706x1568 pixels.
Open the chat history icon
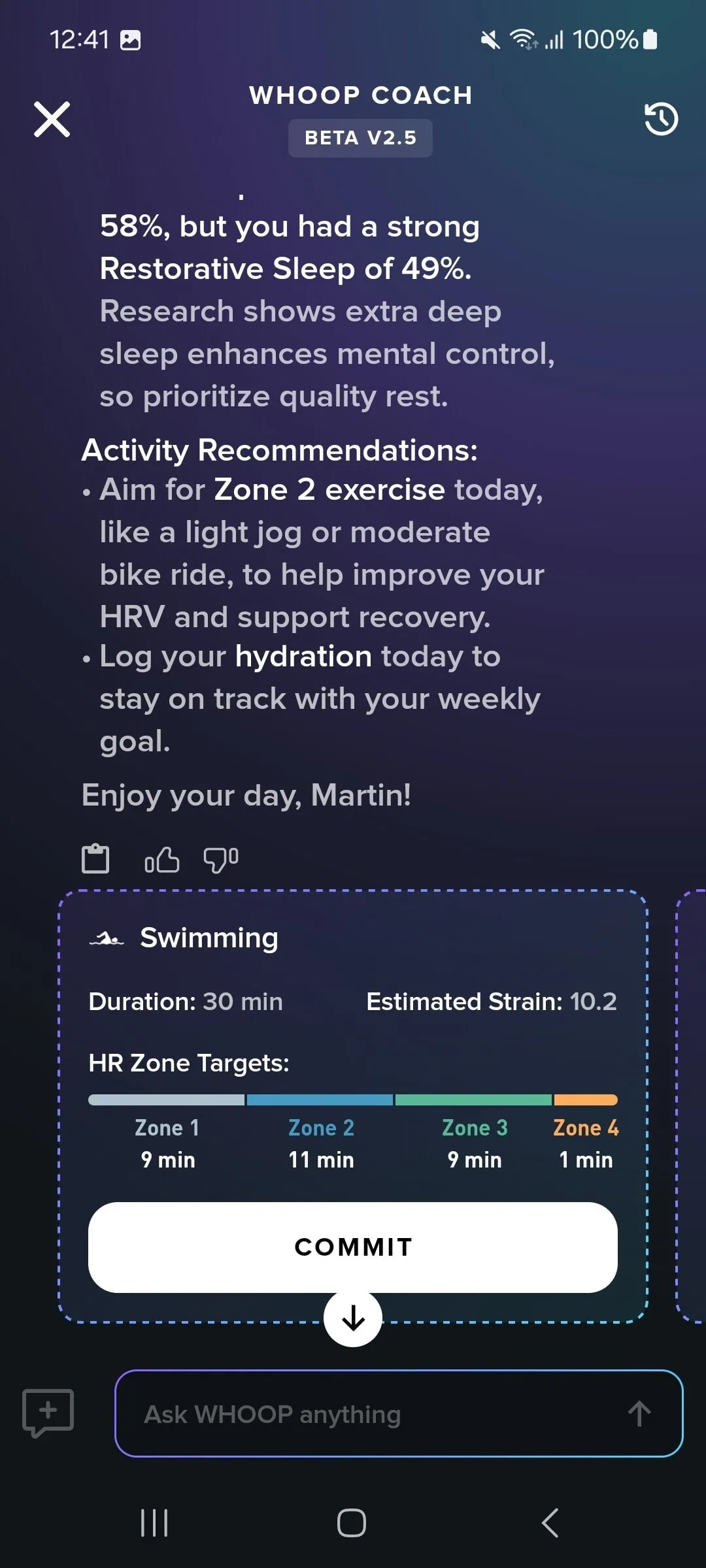coord(661,119)
